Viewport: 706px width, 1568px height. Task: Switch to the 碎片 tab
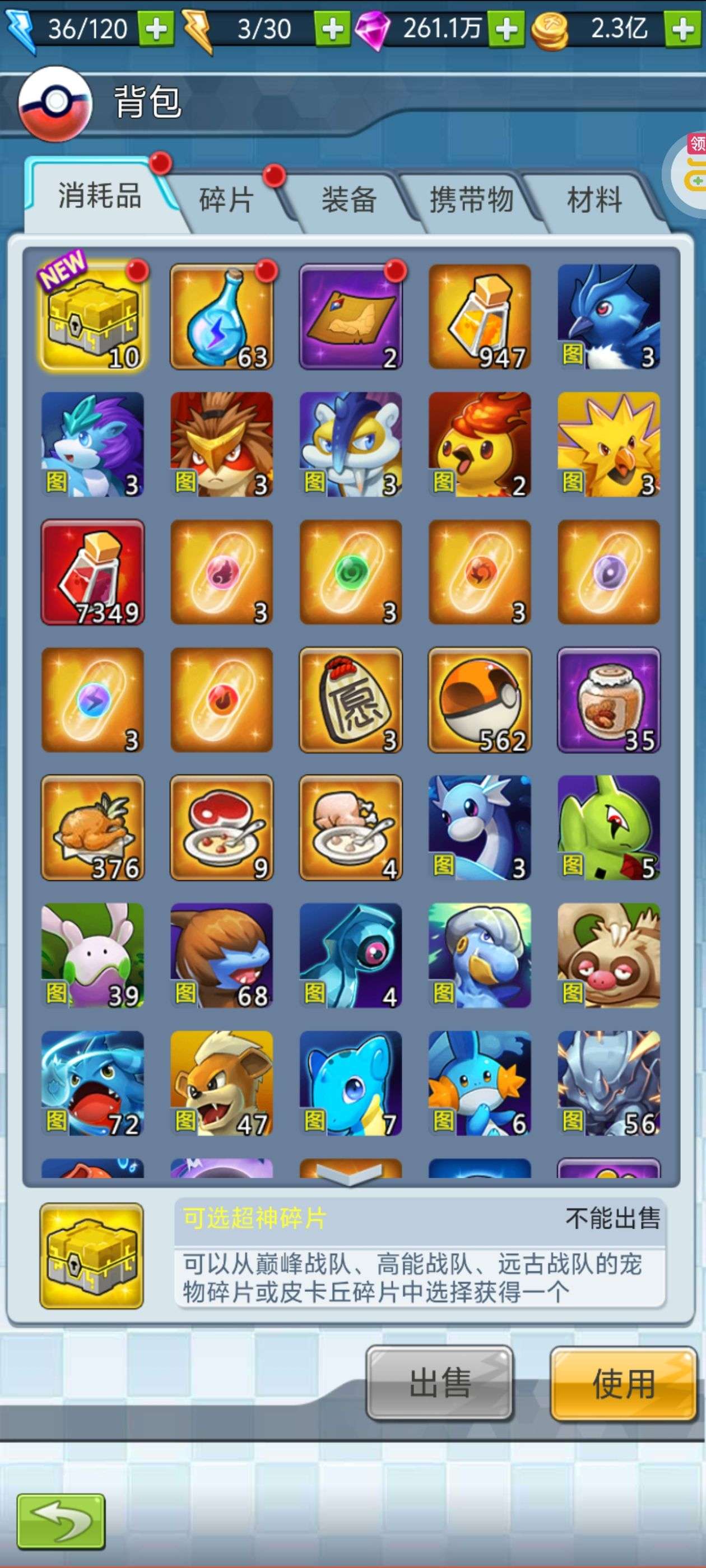[226, 199]
